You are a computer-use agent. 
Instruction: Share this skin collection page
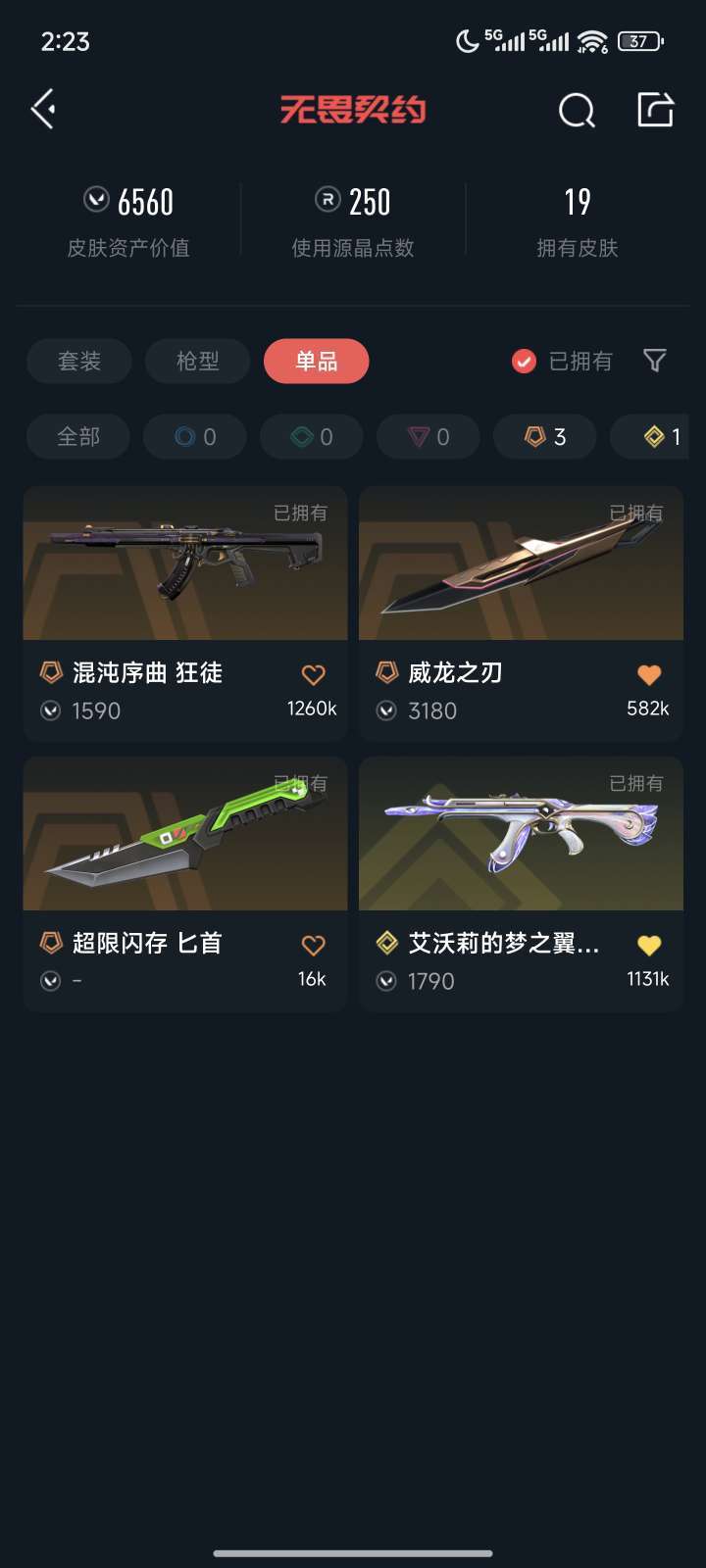(x=655, y=110)
